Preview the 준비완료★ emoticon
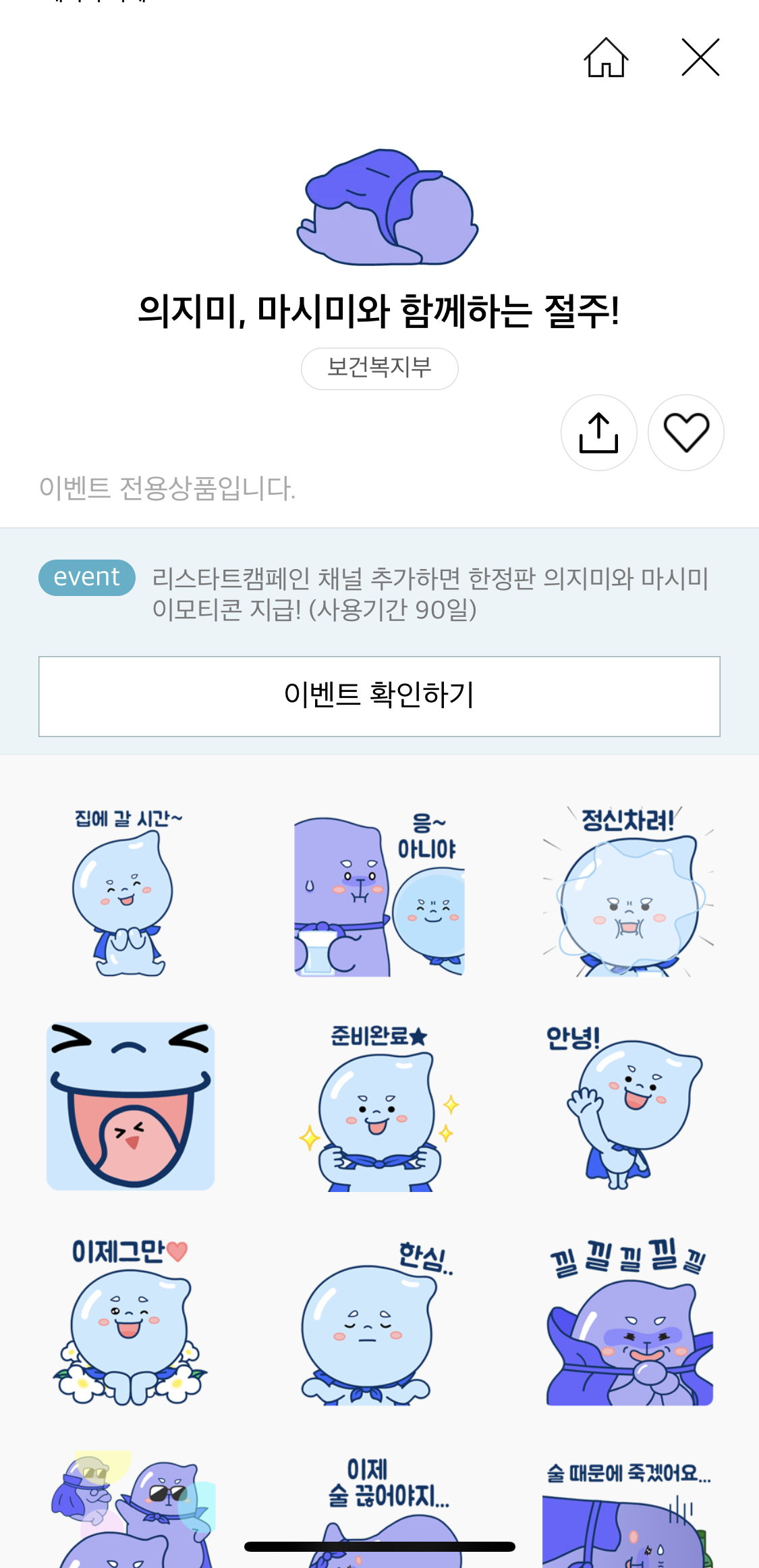Image resolution: width=759 pixels, height=1568 pixels. pos(379,1107)
